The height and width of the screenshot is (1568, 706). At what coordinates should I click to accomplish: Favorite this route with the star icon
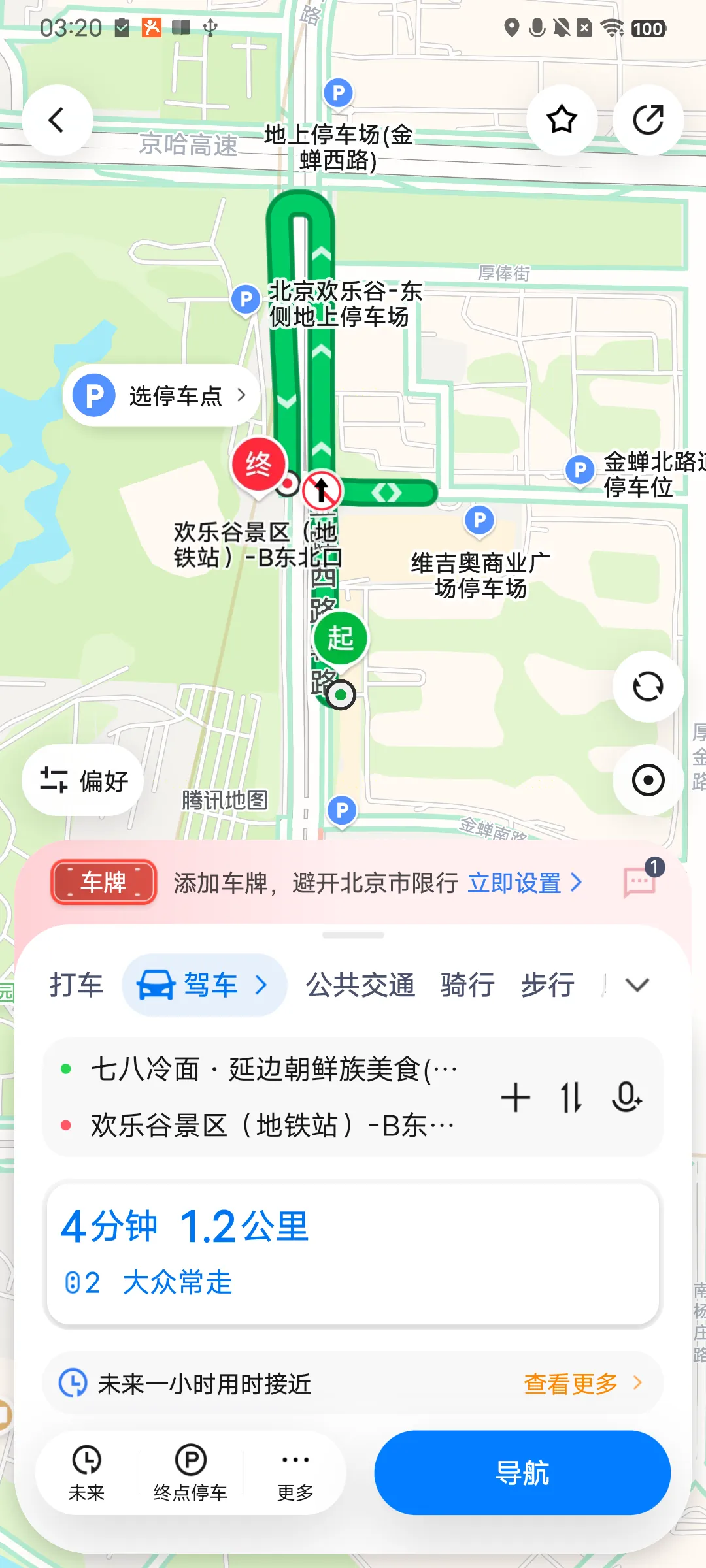[562, 120]
